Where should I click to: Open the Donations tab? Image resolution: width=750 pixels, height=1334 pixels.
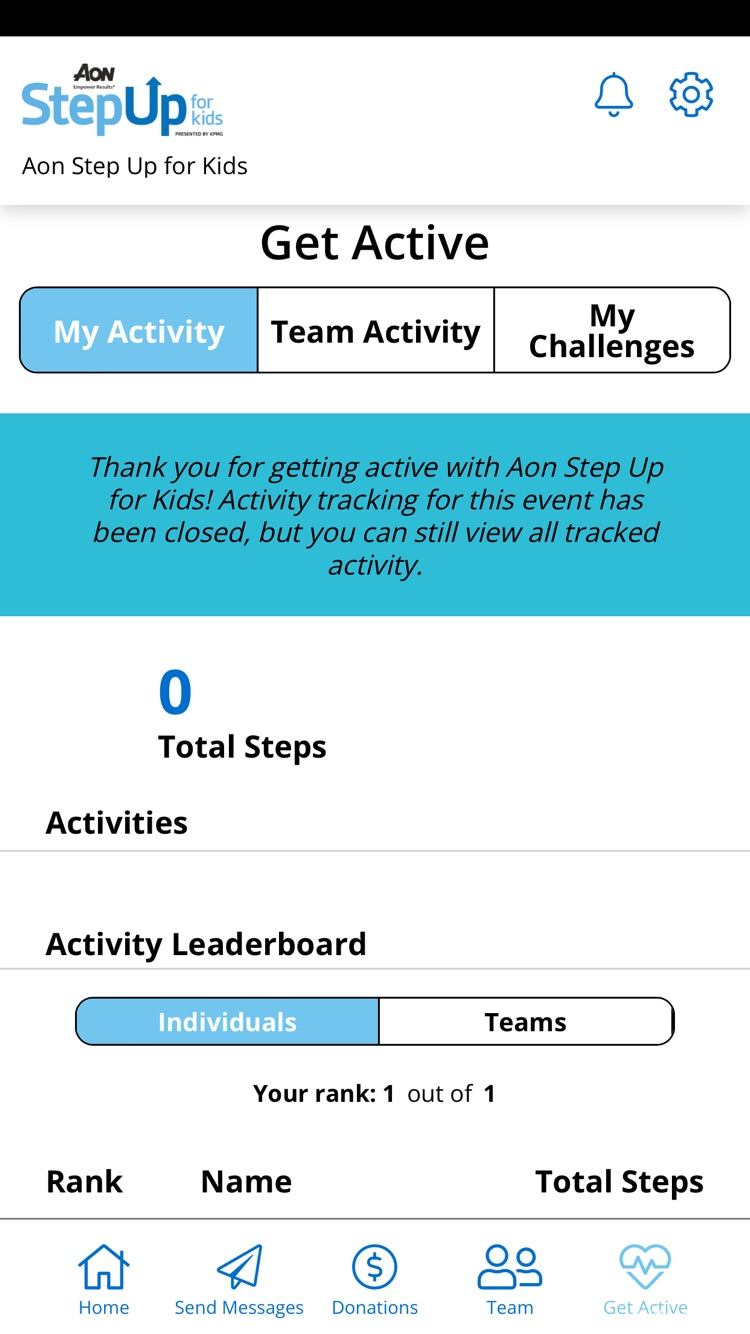(375, 1280)
